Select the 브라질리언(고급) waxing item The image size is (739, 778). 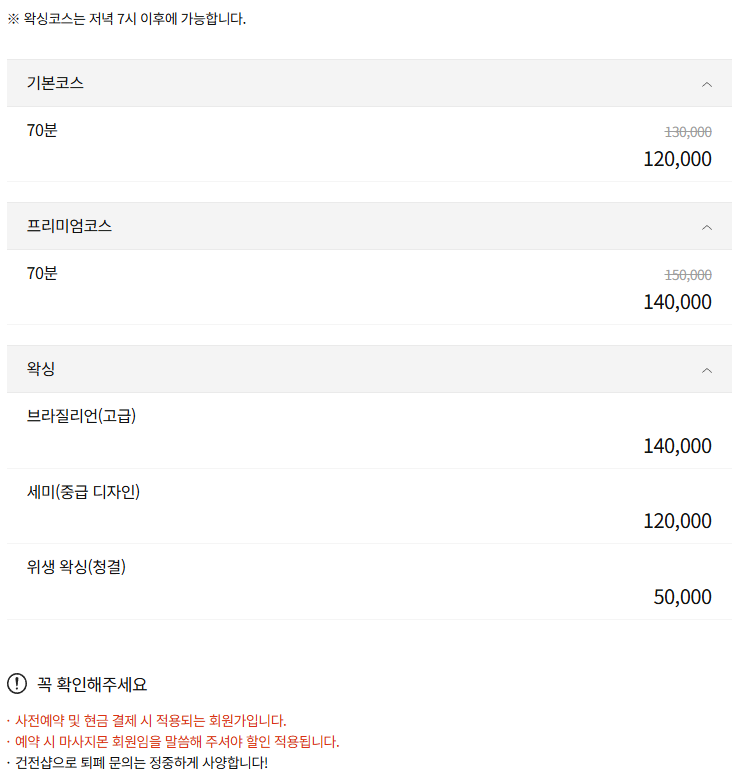(81, 414)
